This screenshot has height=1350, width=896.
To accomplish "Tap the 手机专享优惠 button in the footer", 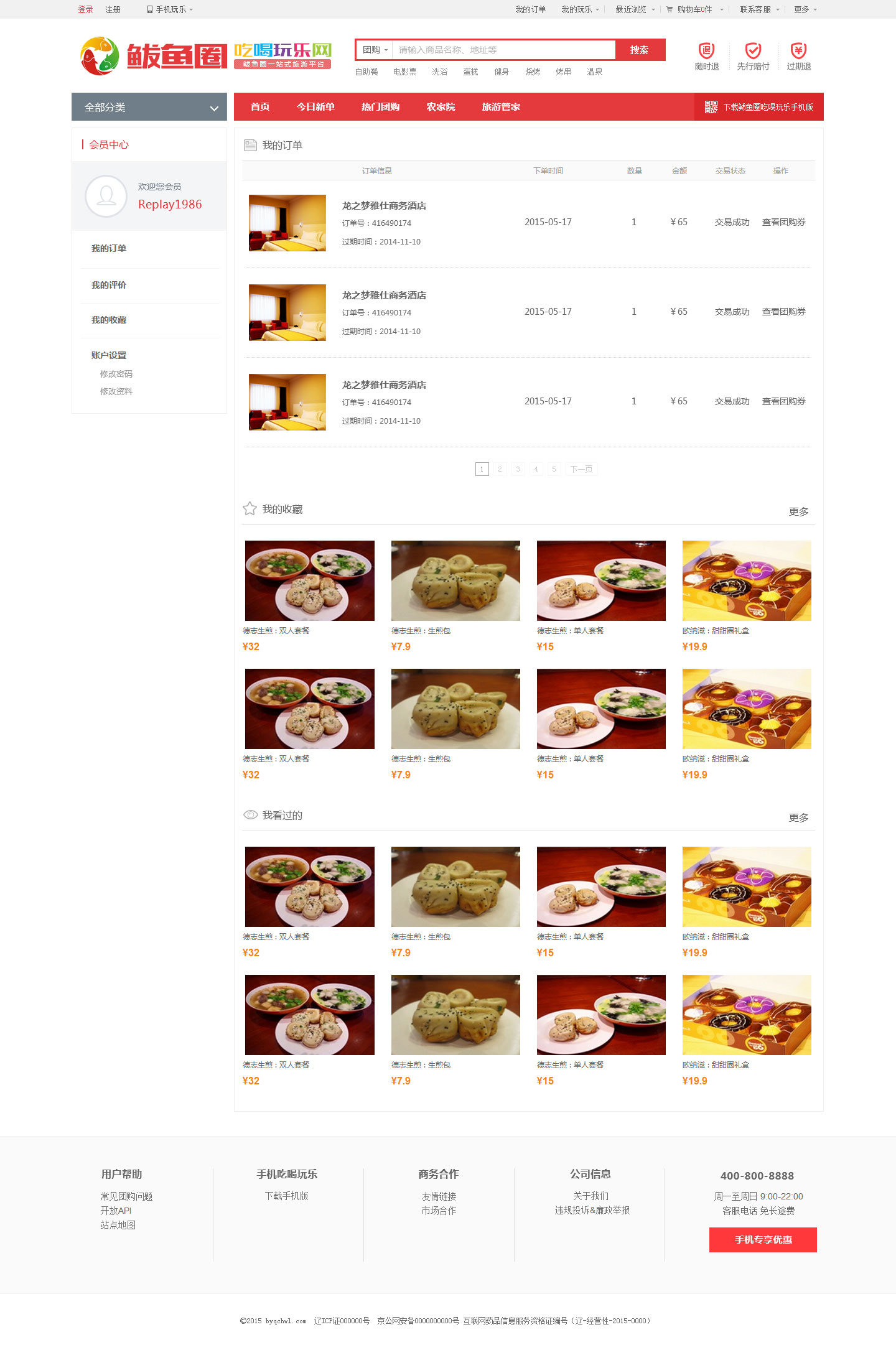I will [x=763, y=1240].
